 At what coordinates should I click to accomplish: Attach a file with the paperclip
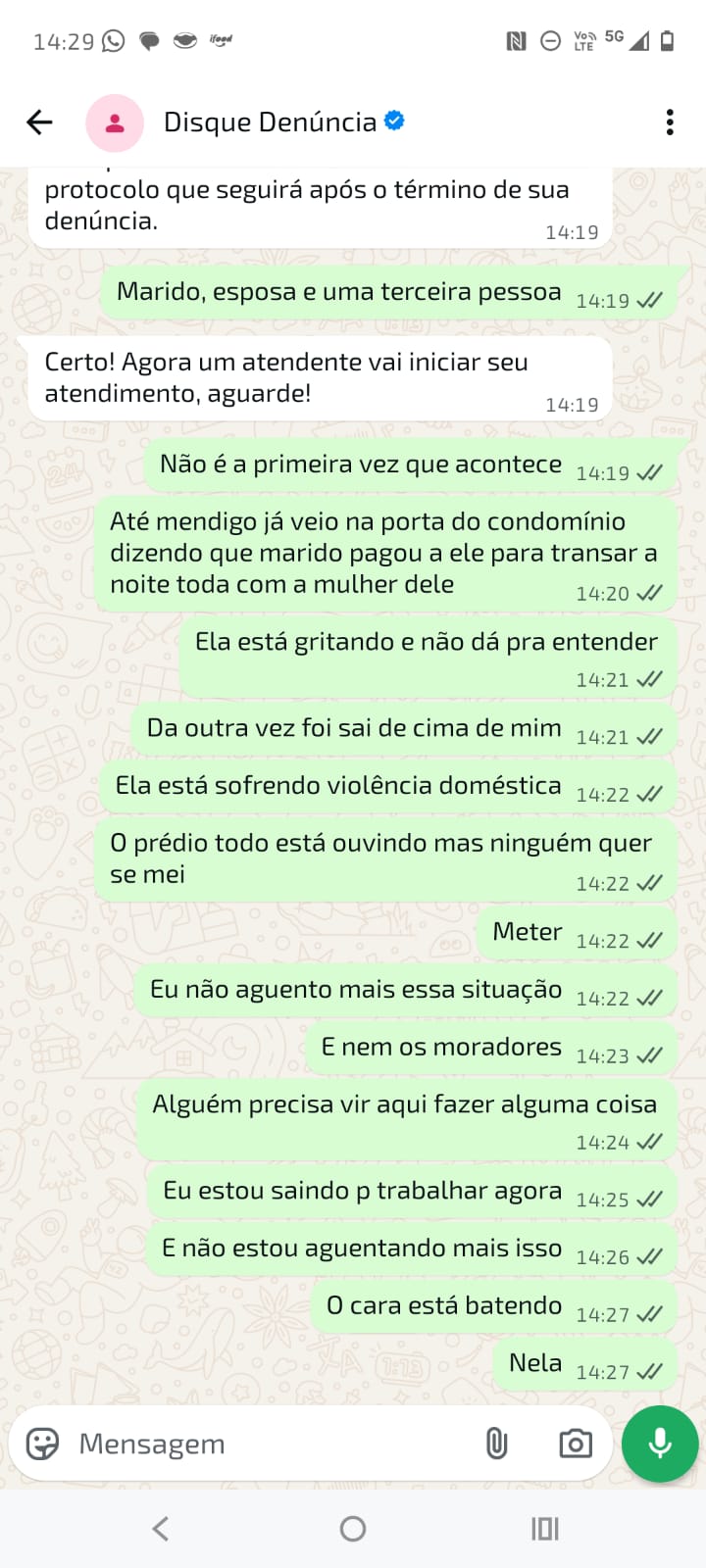[x=497, y=1444]
